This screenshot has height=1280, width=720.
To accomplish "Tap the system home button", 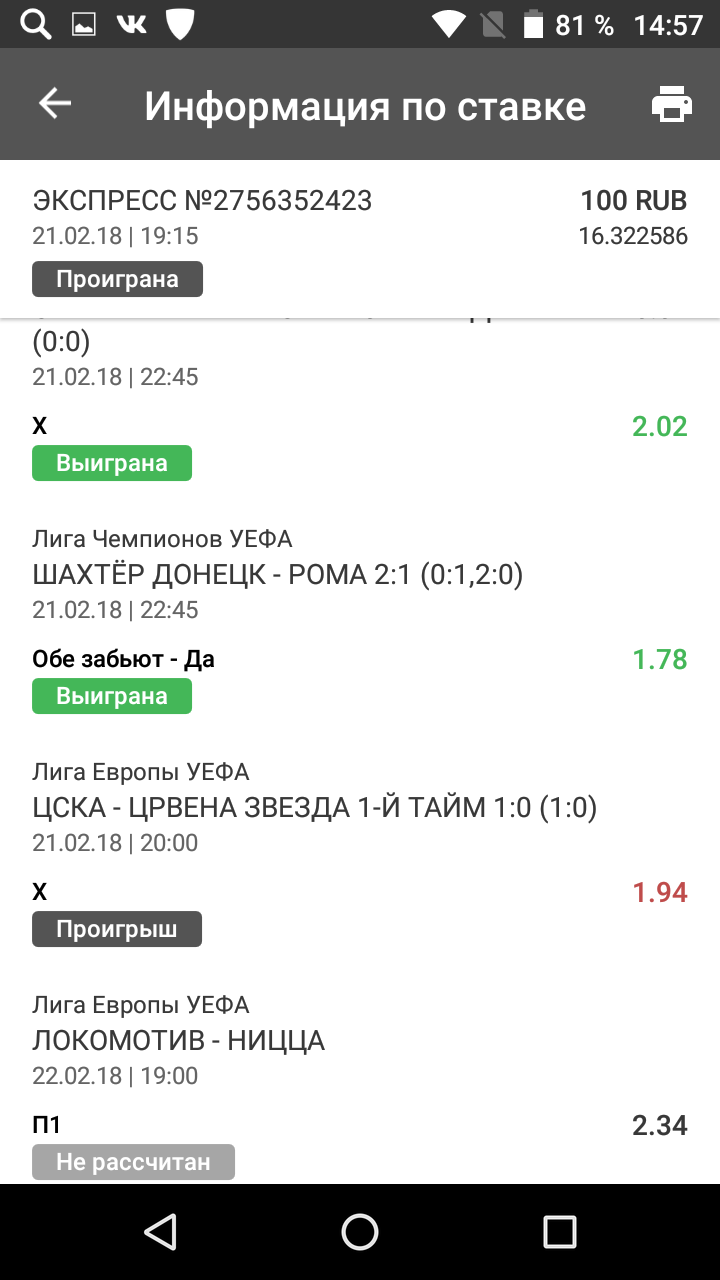I will tap(360, 1231).
